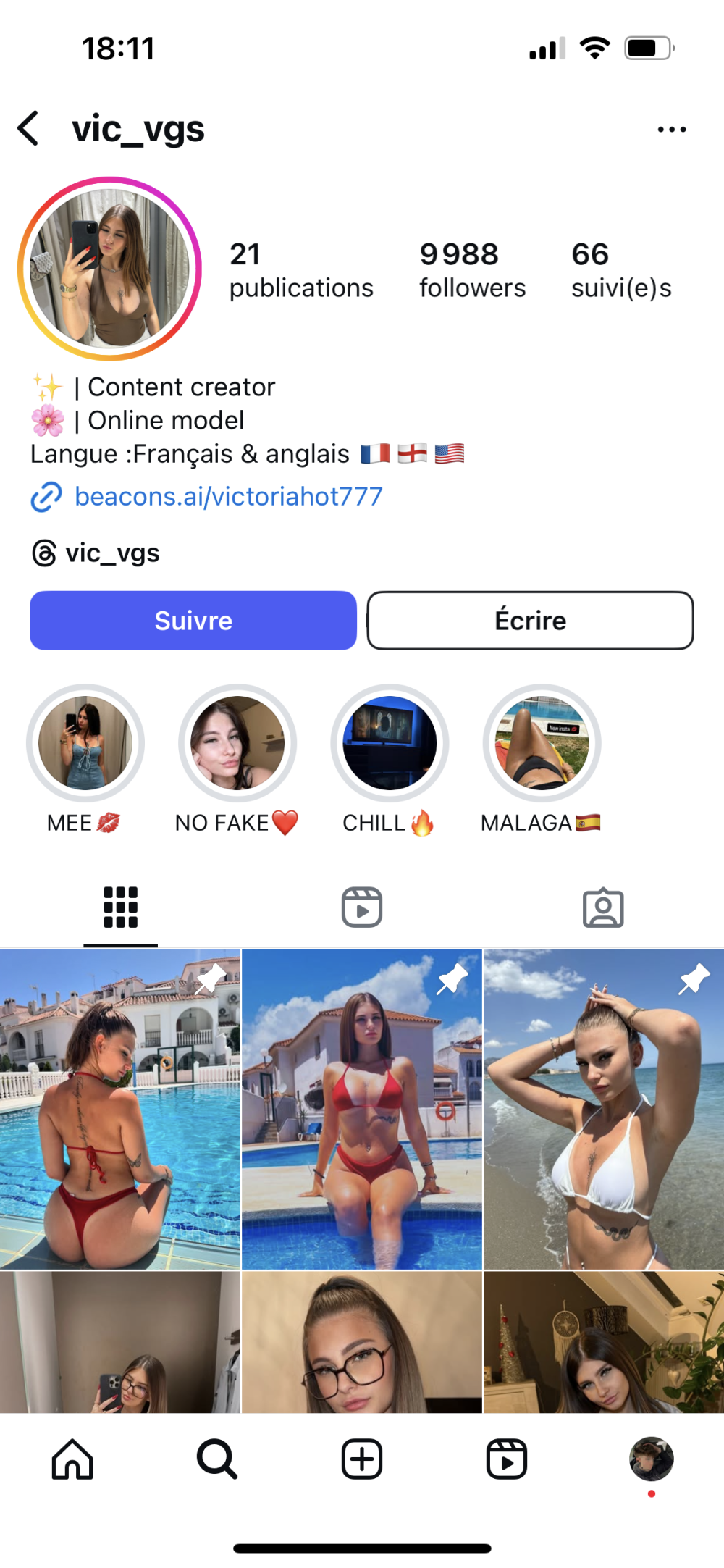This screenshot has width=724, height=1568.
Task: Tap Suivre to follow
Action: (x=193, y=621)
